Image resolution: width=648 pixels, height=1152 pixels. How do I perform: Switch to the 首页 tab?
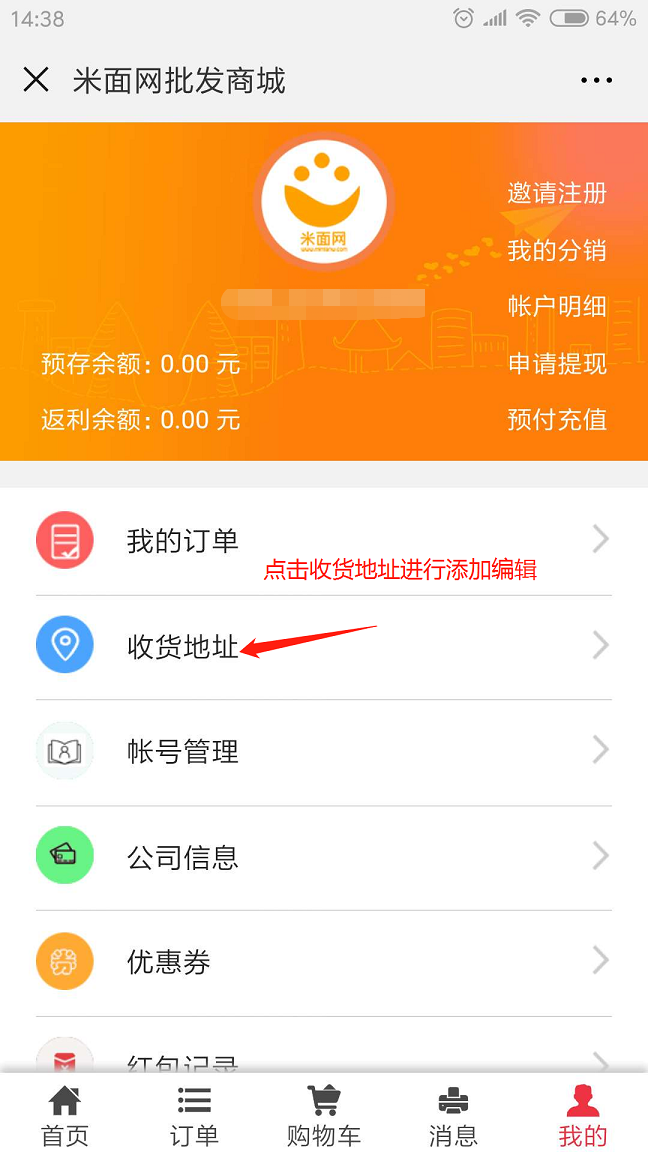click(x=65, y=1115)
